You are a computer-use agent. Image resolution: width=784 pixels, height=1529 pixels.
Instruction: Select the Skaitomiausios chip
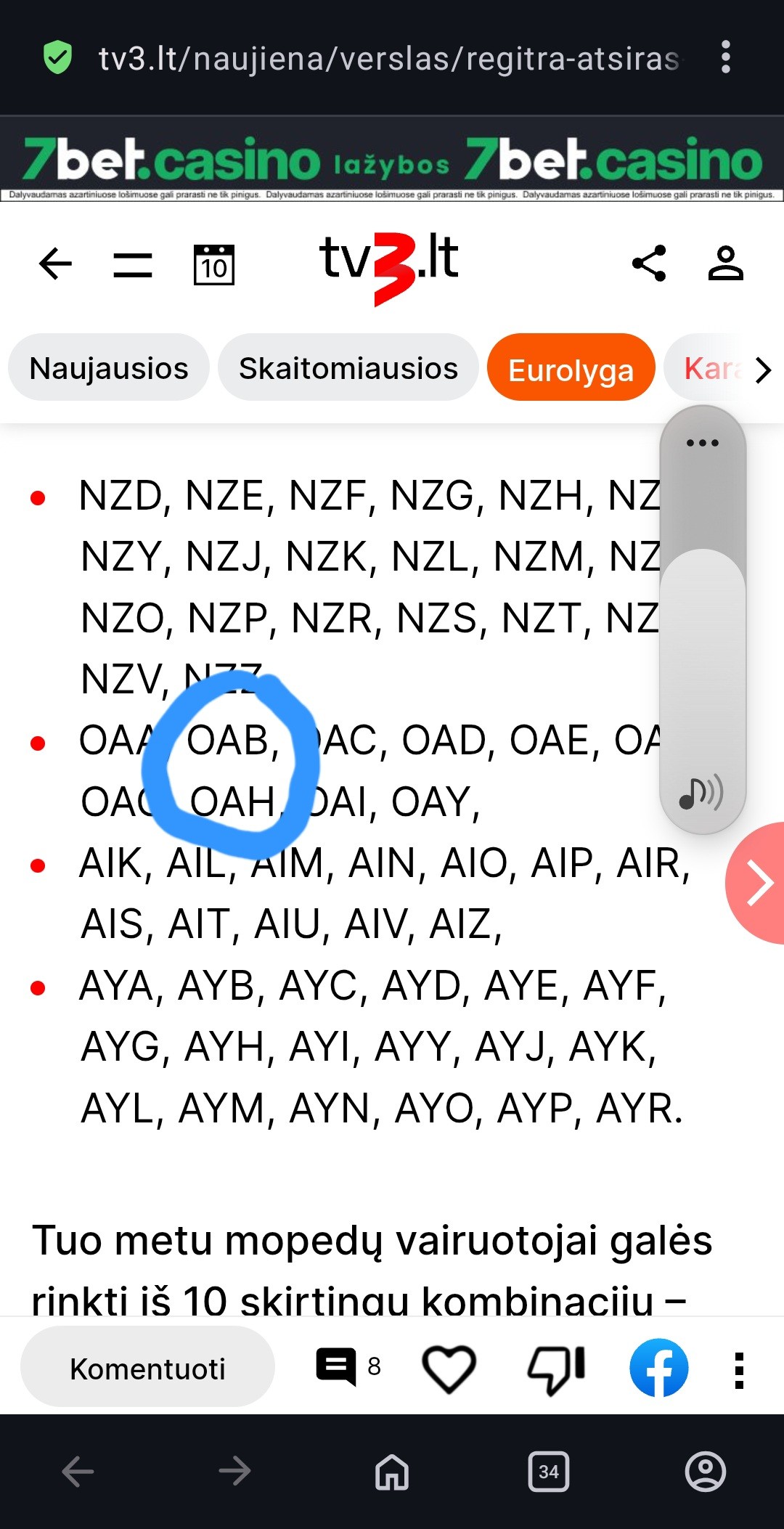point(348,368)
